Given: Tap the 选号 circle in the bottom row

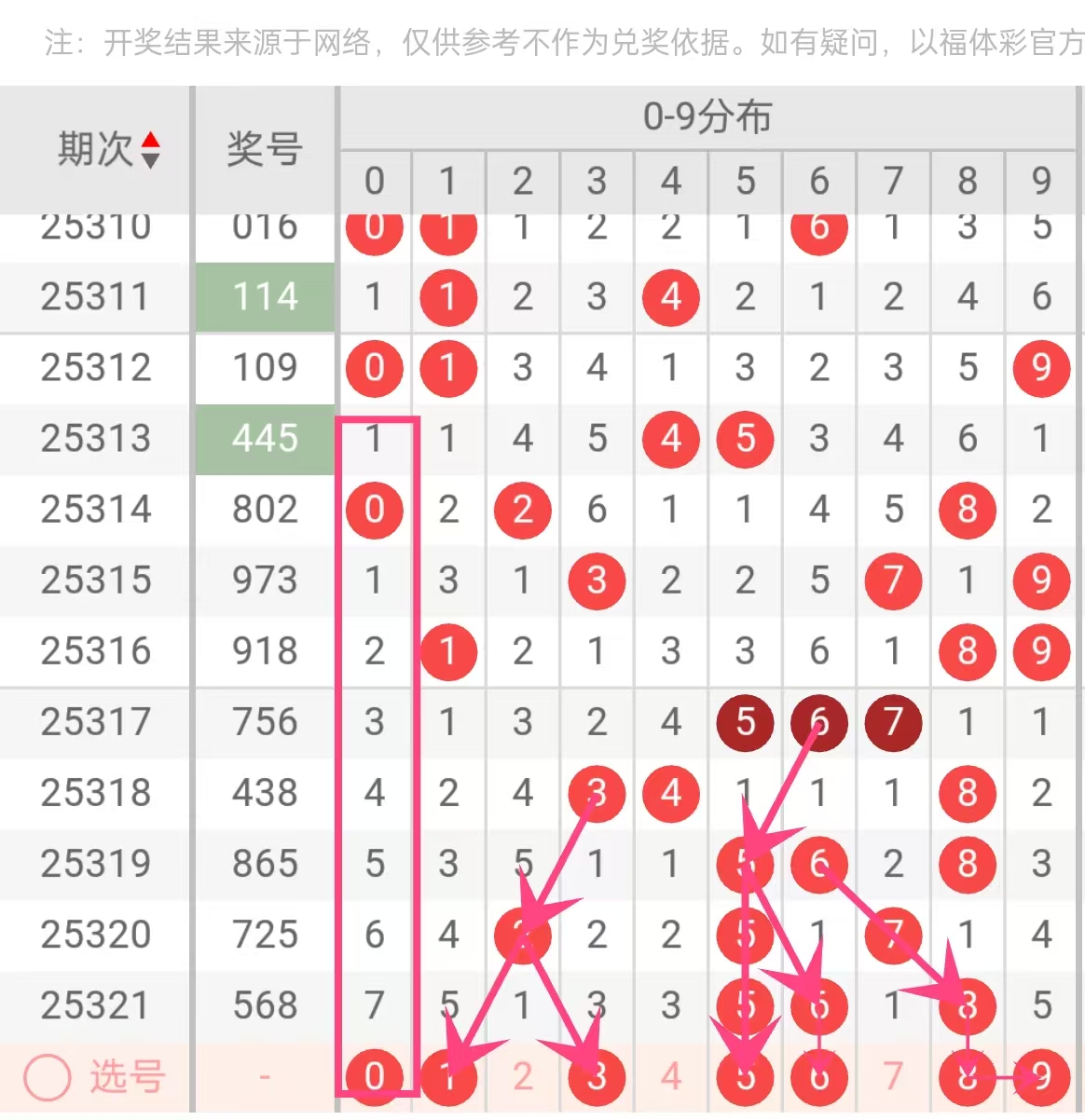Looking at the screenshot, I should click(x=48, y=1077).
